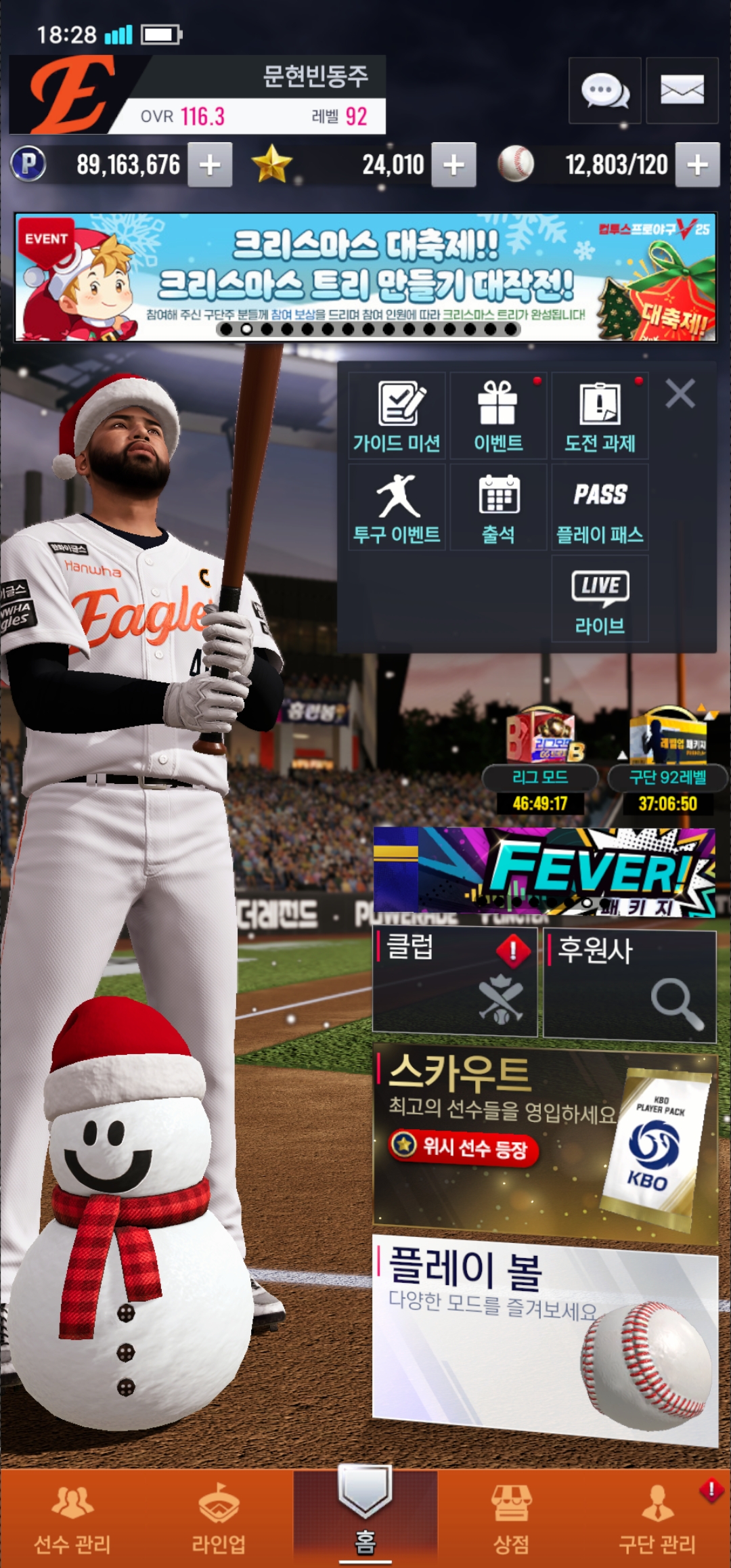Add more baseballs with plus button
Image resolution: width=731 pixels, height=1568 pixels.
point(697,165)
